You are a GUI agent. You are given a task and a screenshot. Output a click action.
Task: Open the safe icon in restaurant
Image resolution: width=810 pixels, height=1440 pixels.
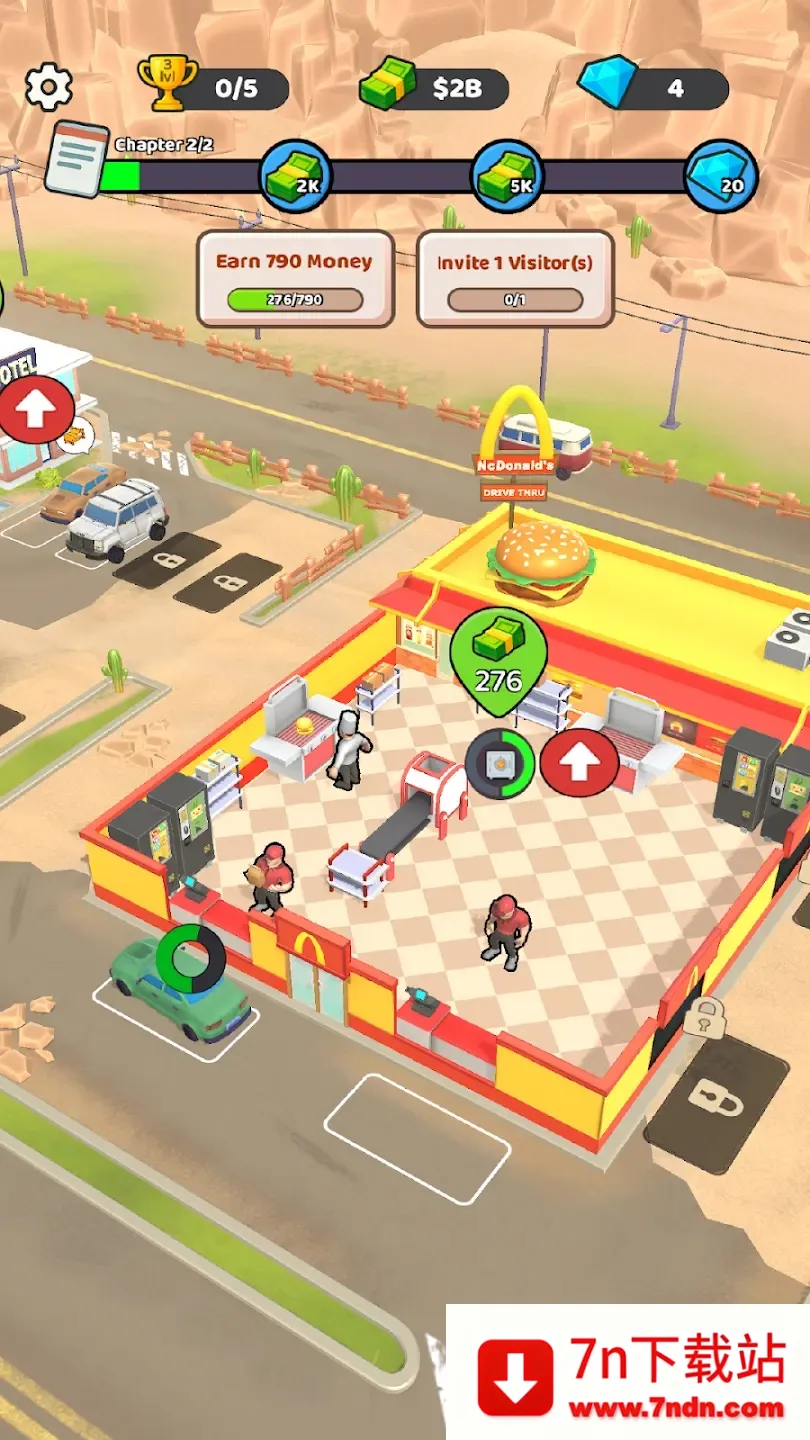click(x=498, y=763)
